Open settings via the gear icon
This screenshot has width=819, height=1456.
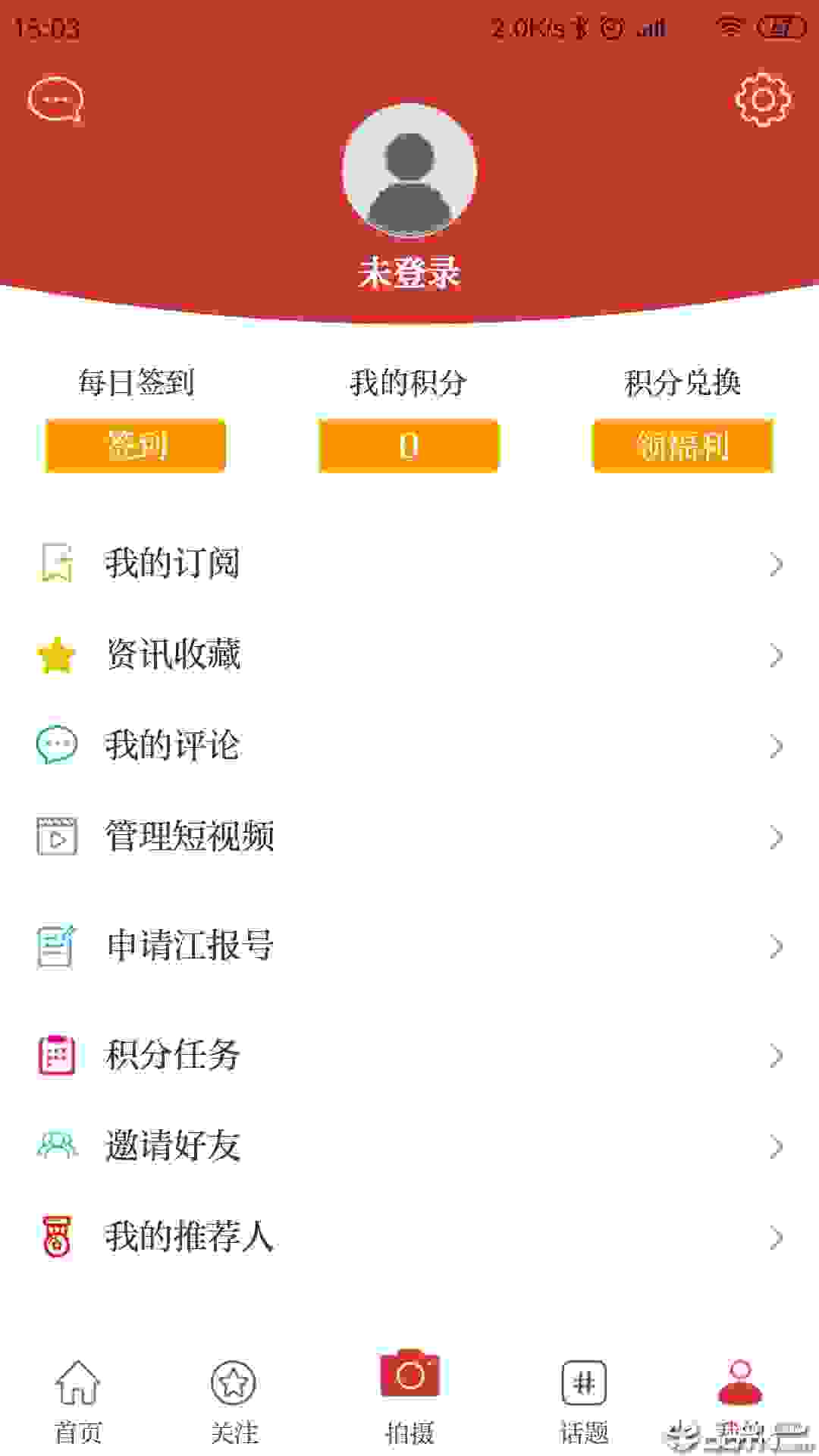[x=762, y=99]
